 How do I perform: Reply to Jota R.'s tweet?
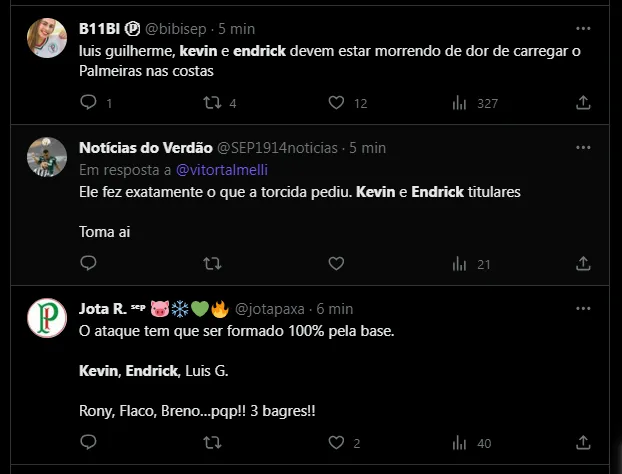[x=88, y=442]
